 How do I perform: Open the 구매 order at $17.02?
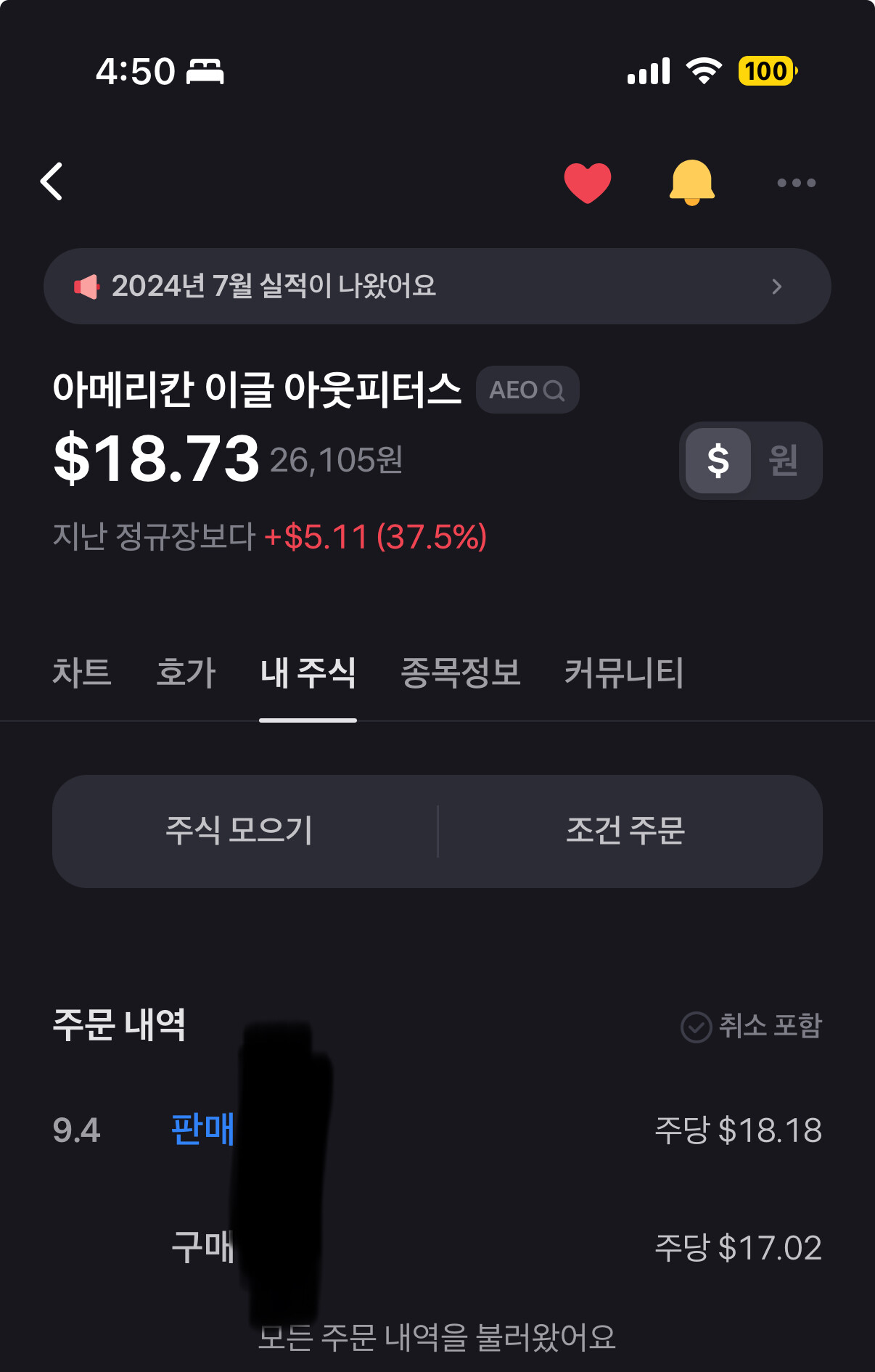tap(437, 1248)
